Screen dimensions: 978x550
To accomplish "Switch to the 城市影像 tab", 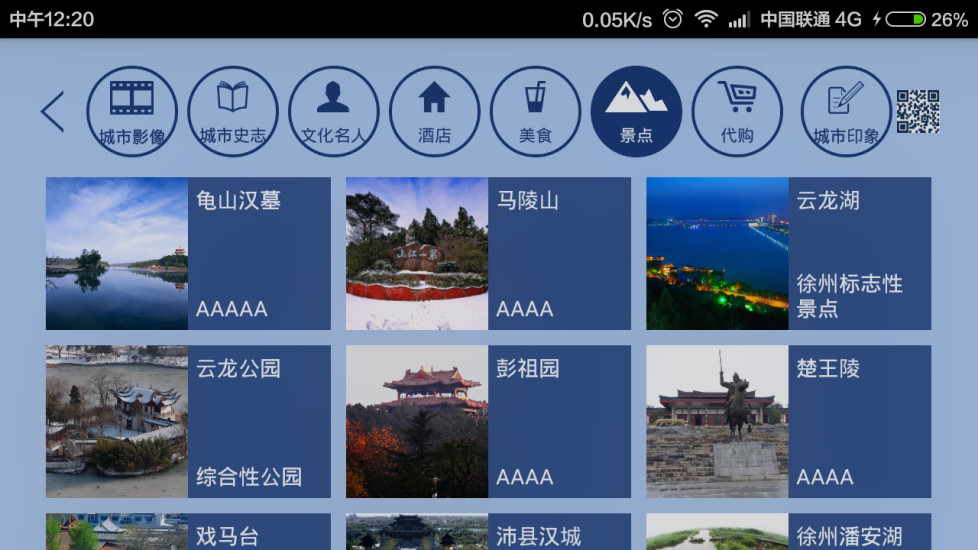I will 132,111.
